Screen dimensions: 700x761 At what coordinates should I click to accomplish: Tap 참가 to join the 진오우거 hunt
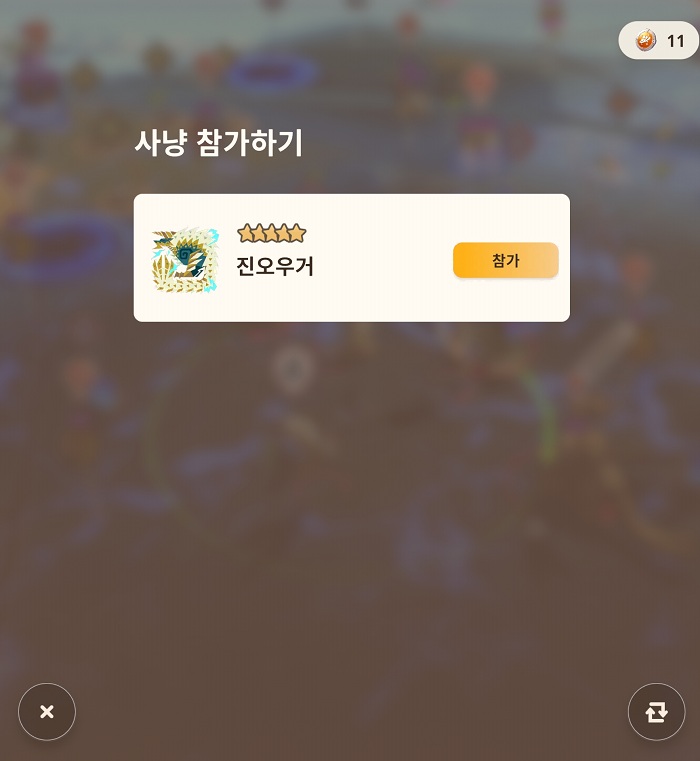coord(505,260)
